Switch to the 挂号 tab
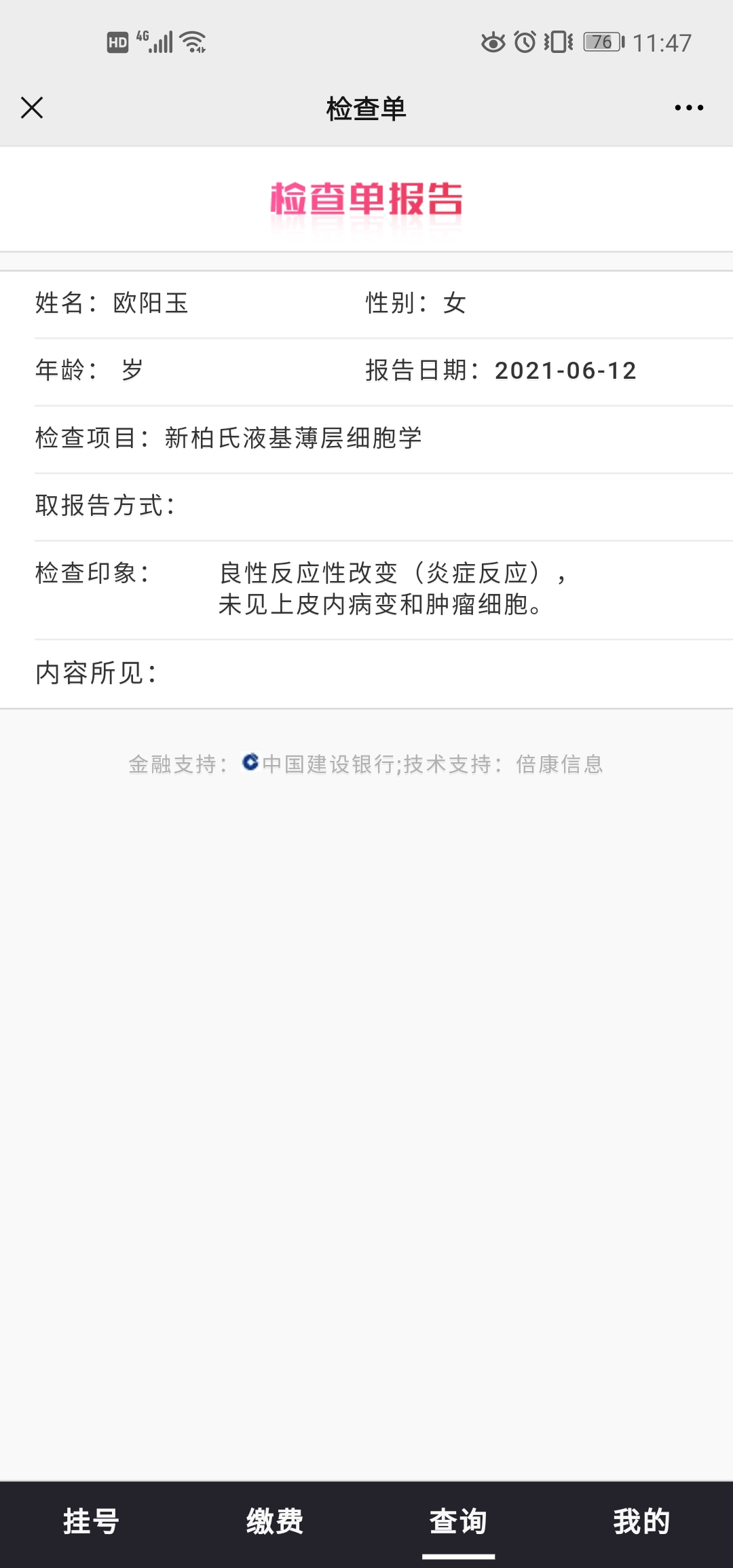This screenshot has height=1568, width=733. [92, 1522]
